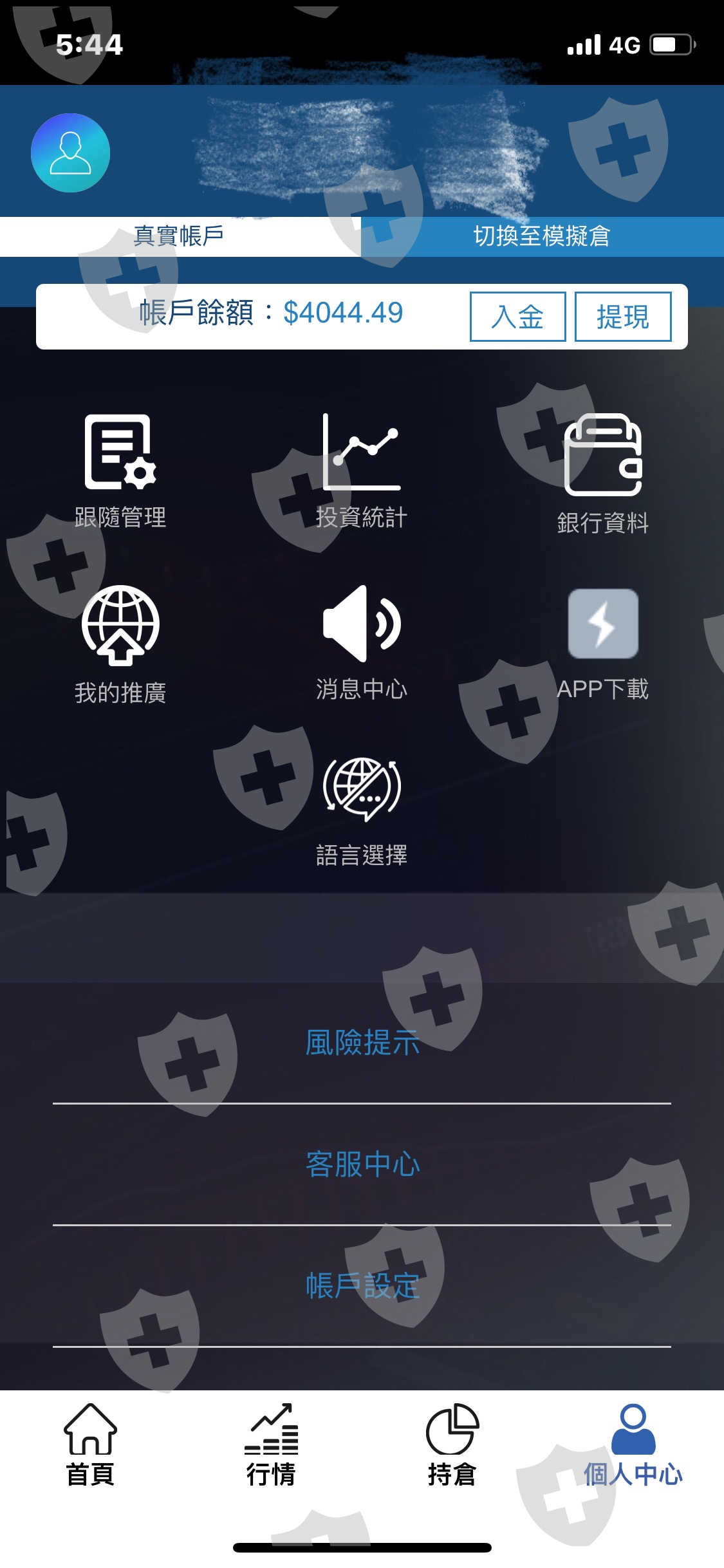This screenshot has width=724, height=1568.
Task: Select the 個人中心 tab
Action: [x=633, y=1446]
